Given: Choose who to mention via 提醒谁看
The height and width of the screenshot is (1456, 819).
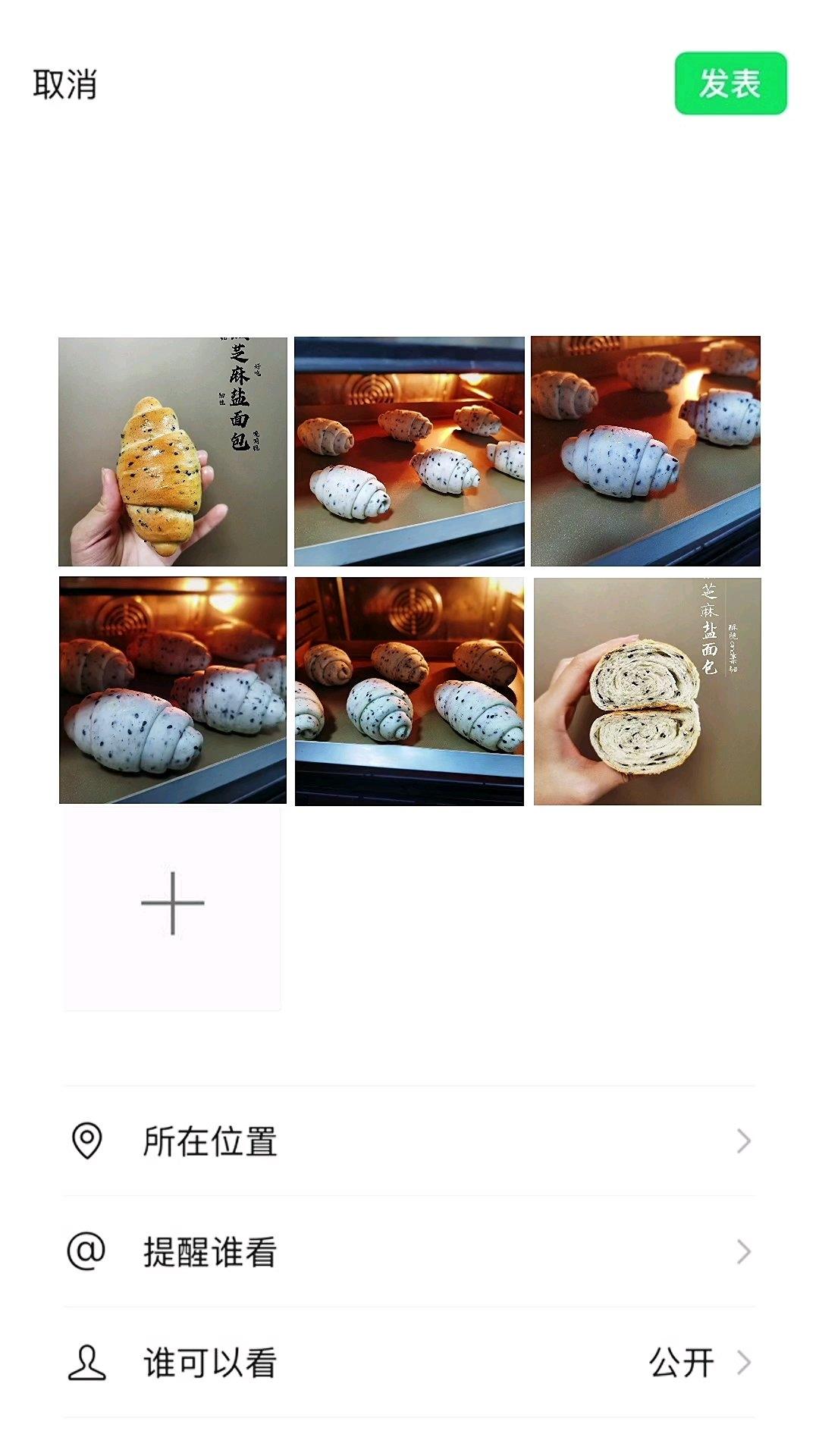Looking at the screenshot, I should click(409, 1252).
